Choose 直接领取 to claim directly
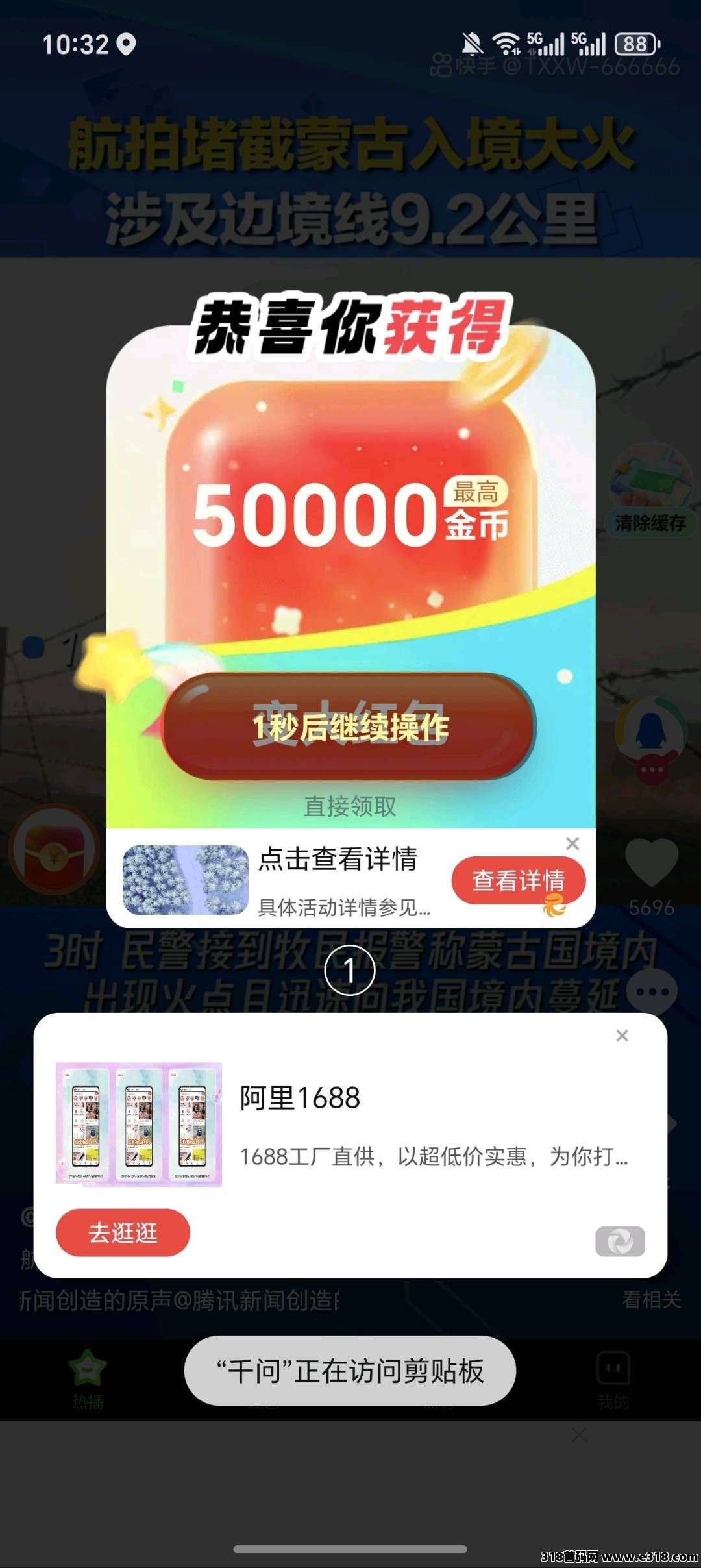701x1568 pixels. pyautogui.click(x=350, y=806)
